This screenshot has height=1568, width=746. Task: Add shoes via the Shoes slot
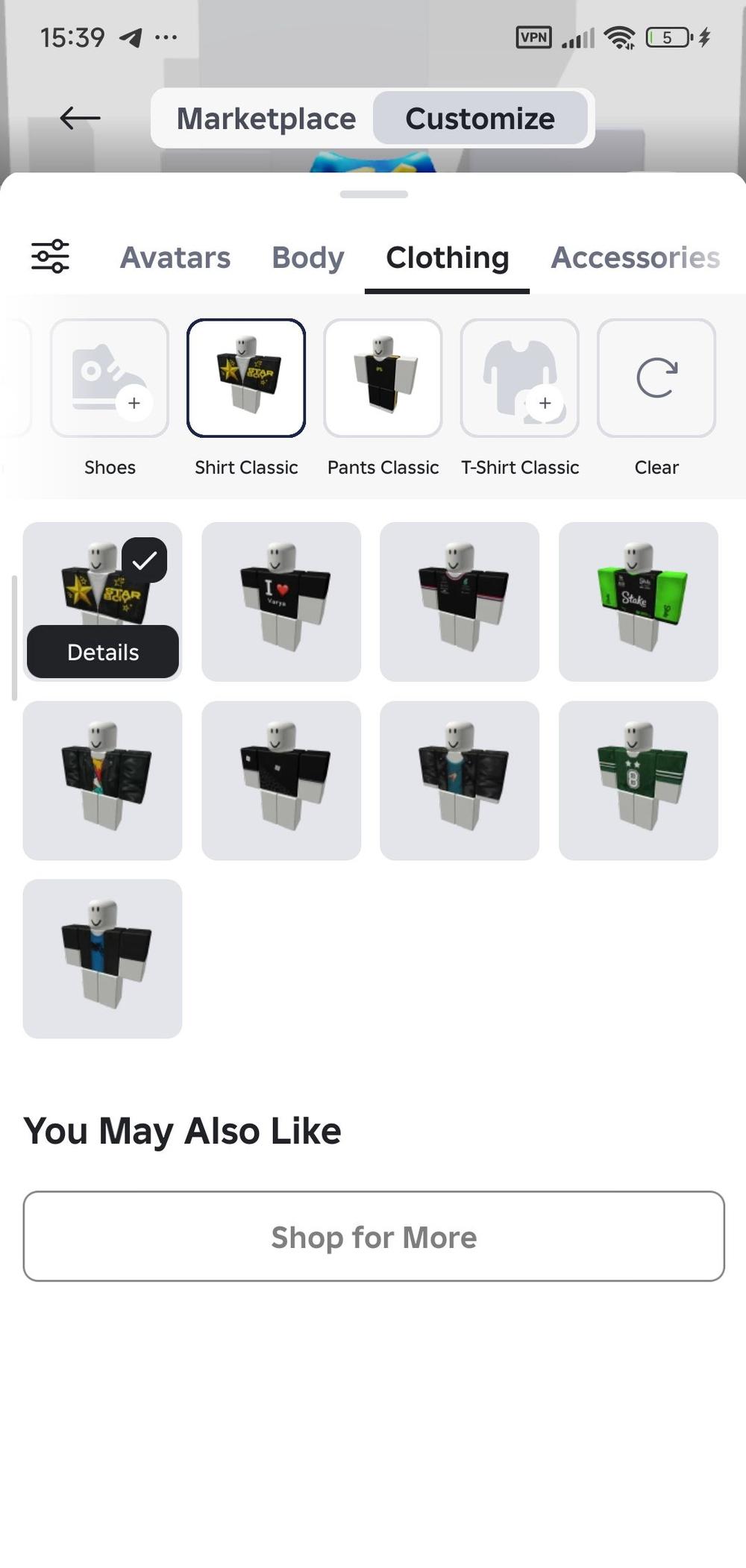(110, 378)
